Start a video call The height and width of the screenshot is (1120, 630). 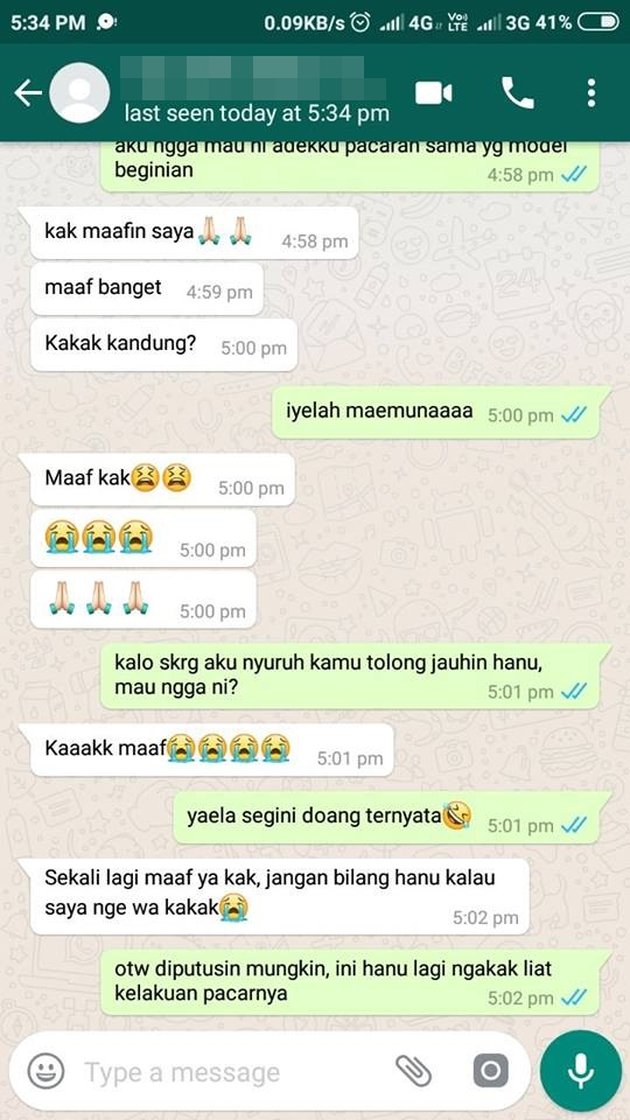[434, 93]
